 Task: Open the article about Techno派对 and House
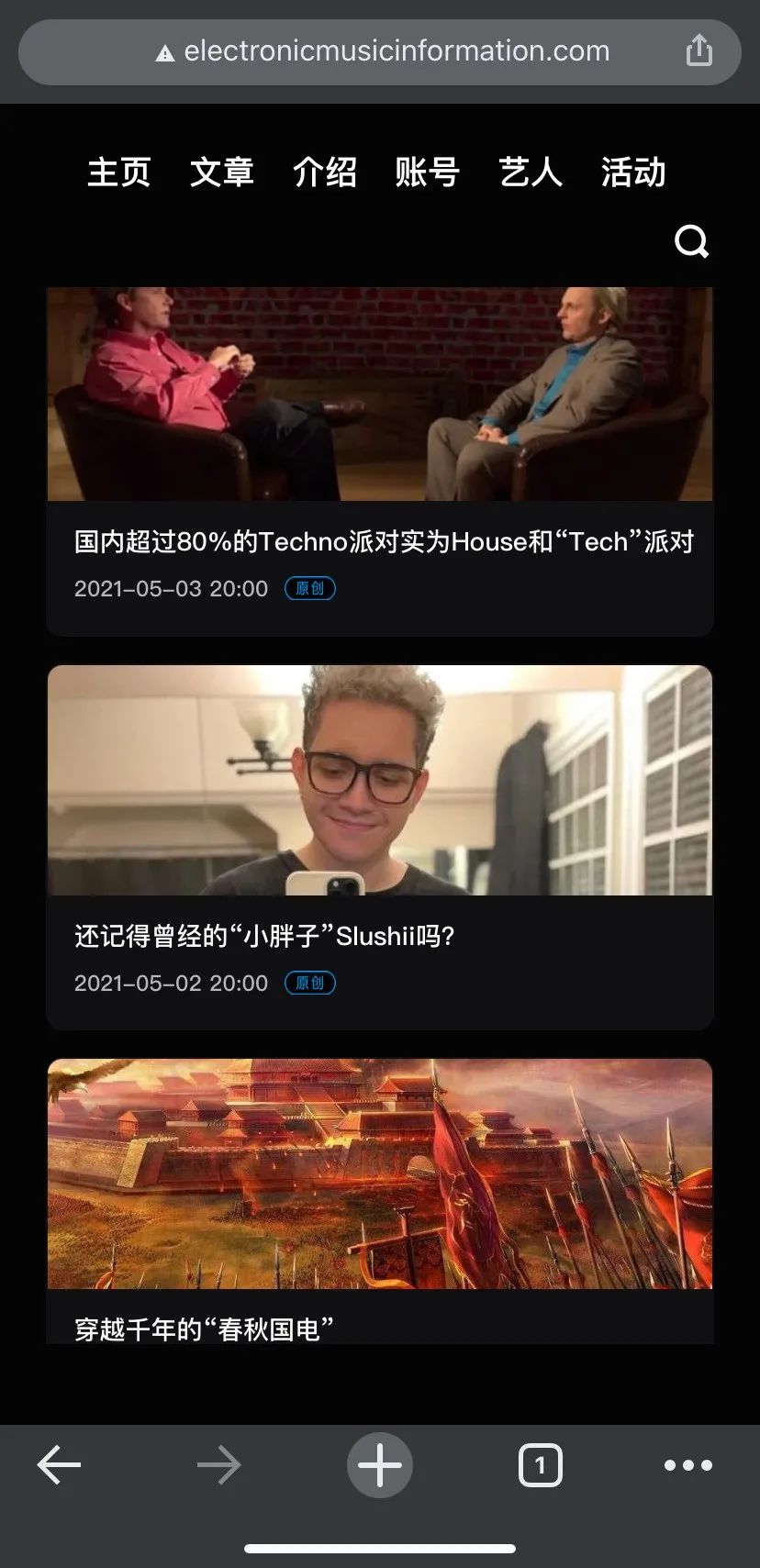click(383, 541)
